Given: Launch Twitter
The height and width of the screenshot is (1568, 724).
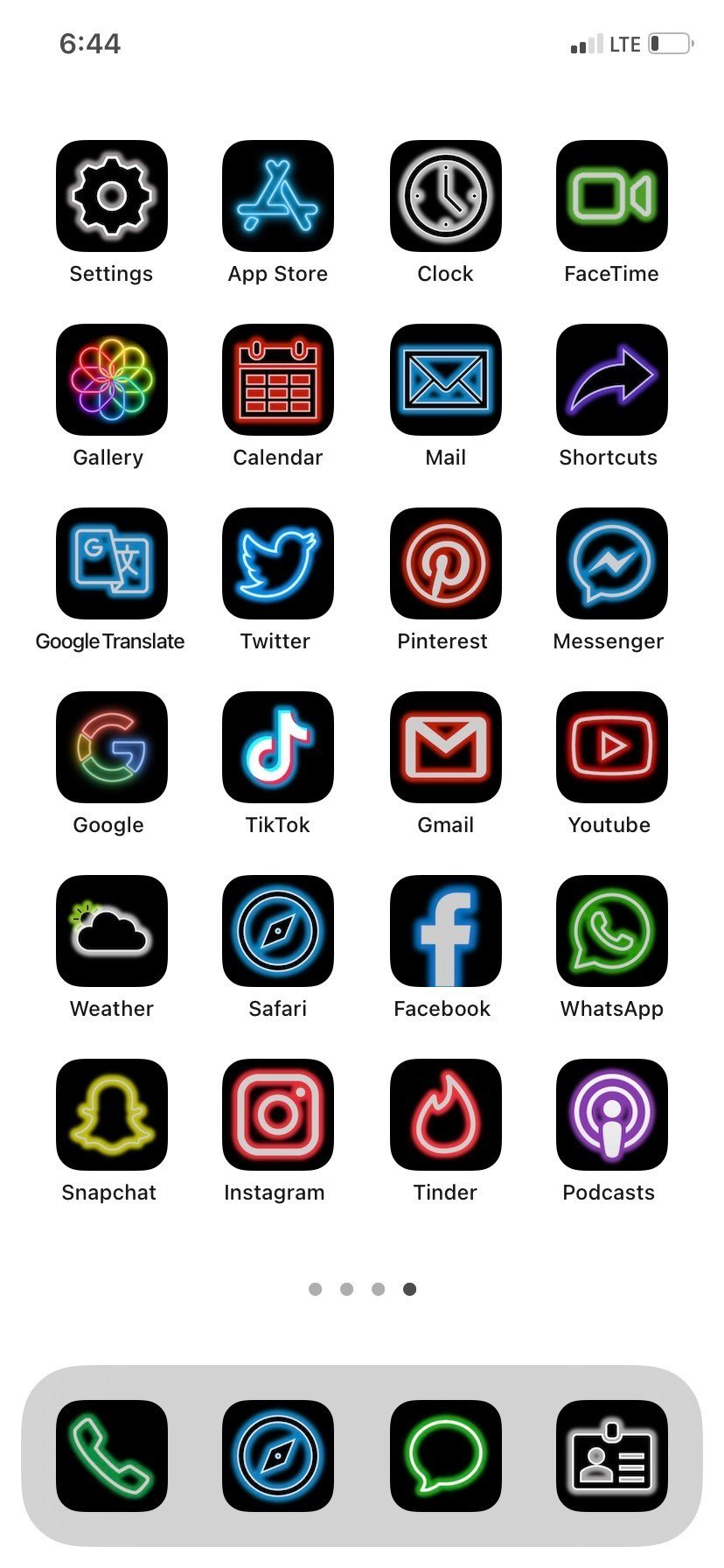Looking at the screenshot, I should pos(278,563).
